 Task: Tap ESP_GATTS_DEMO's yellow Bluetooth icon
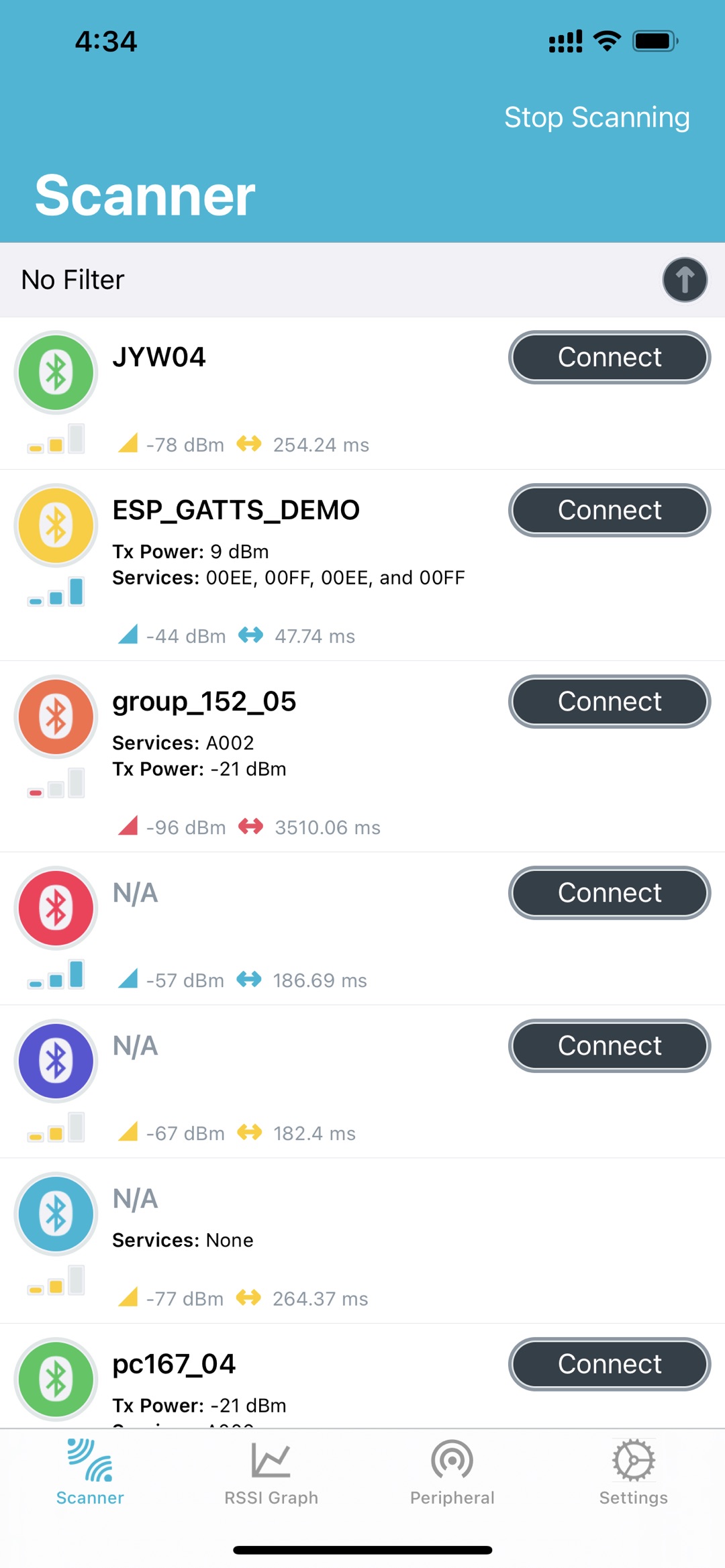coord(56,525)
